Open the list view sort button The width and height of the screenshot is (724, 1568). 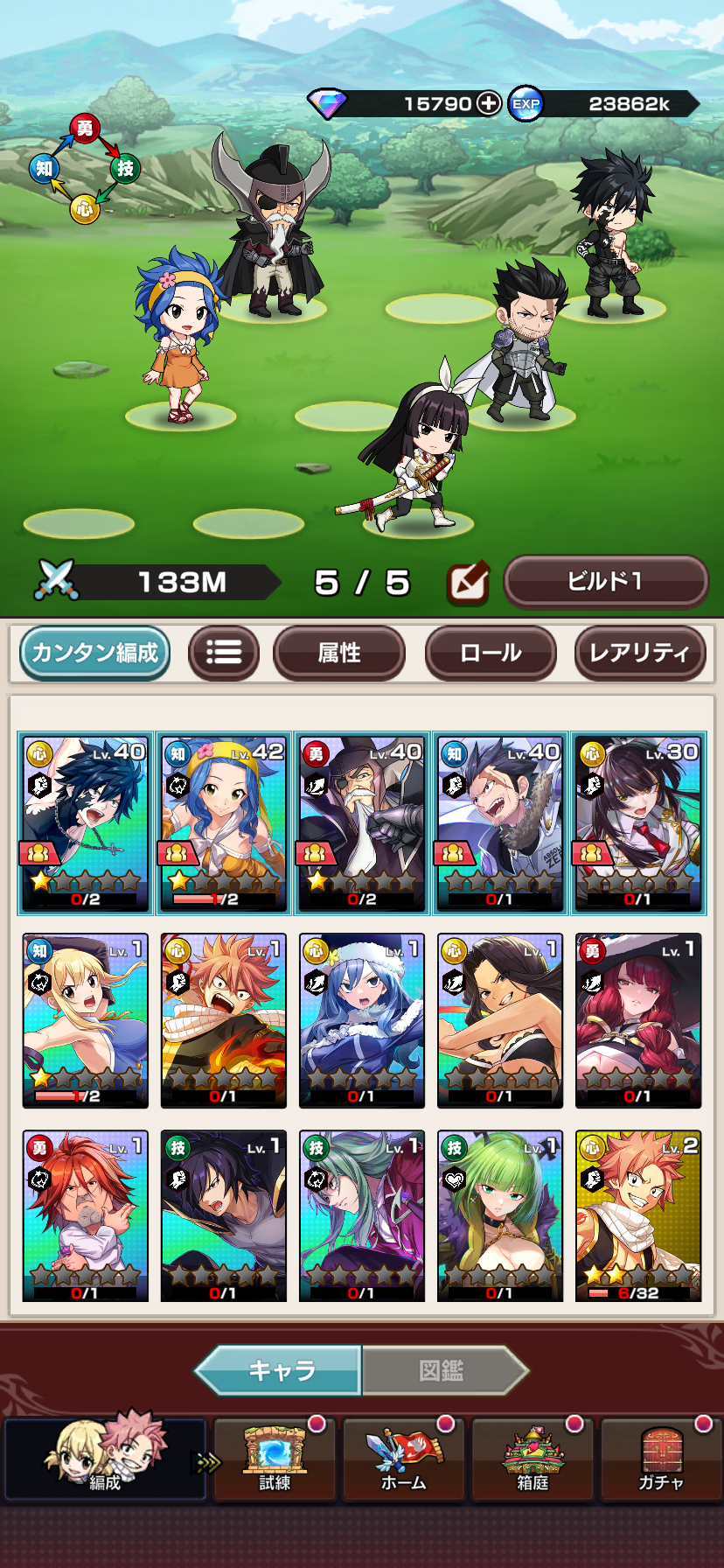pos(224,653)
